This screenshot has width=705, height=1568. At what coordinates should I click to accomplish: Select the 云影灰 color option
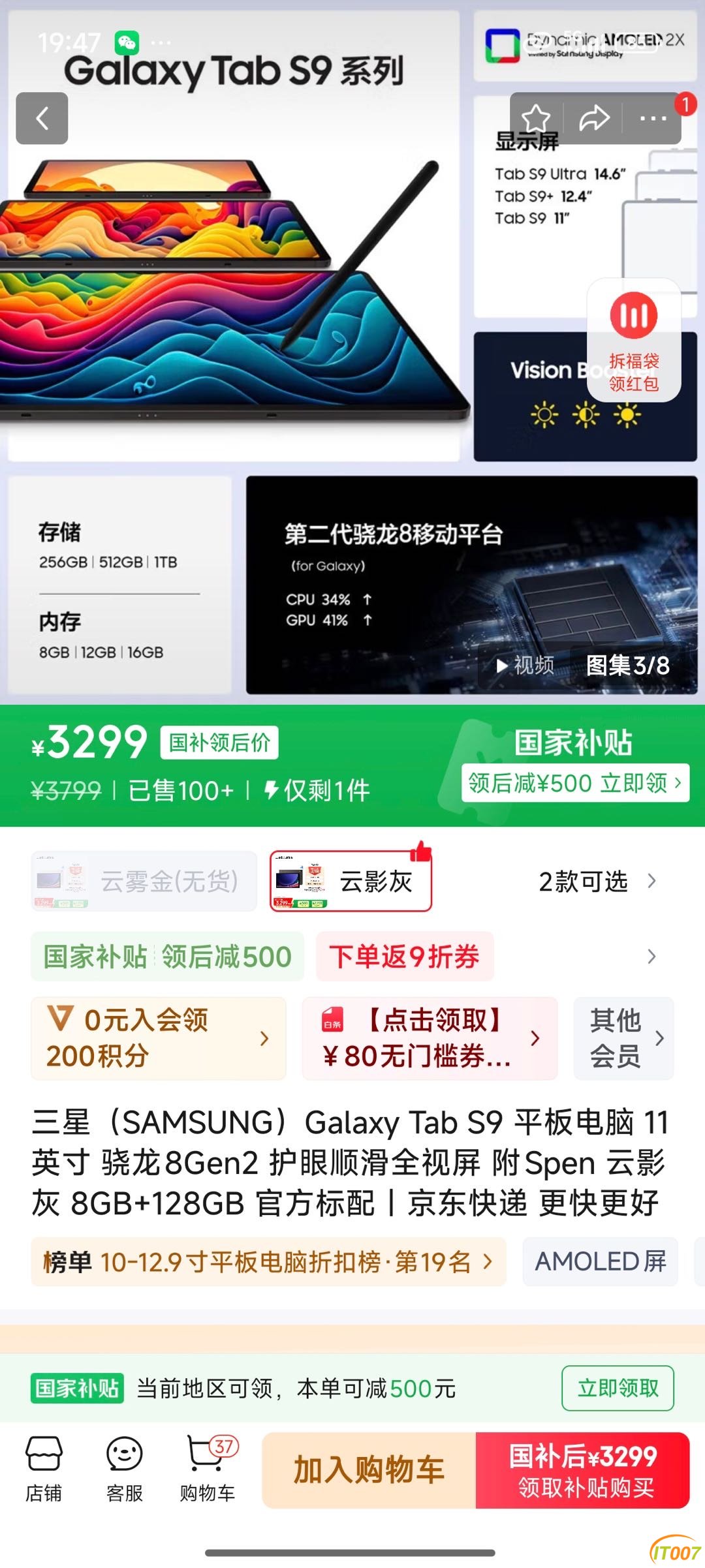(x=351, y=881)
